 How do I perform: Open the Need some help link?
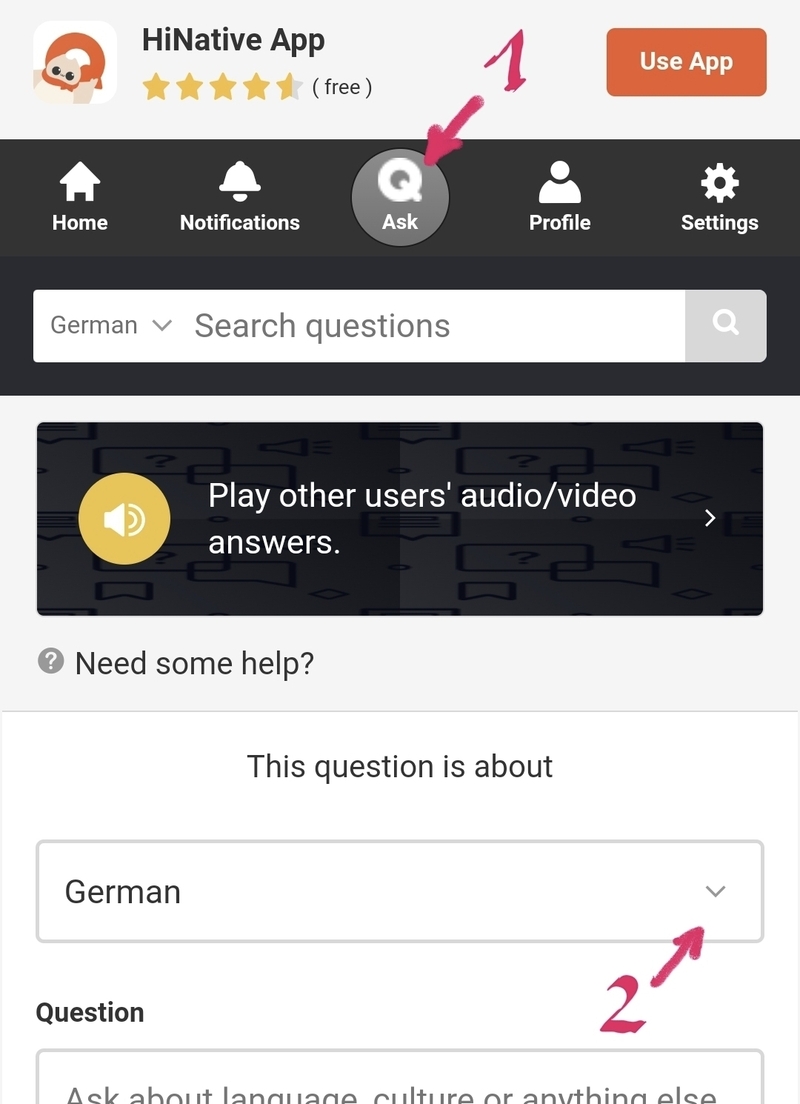[193, 663]
